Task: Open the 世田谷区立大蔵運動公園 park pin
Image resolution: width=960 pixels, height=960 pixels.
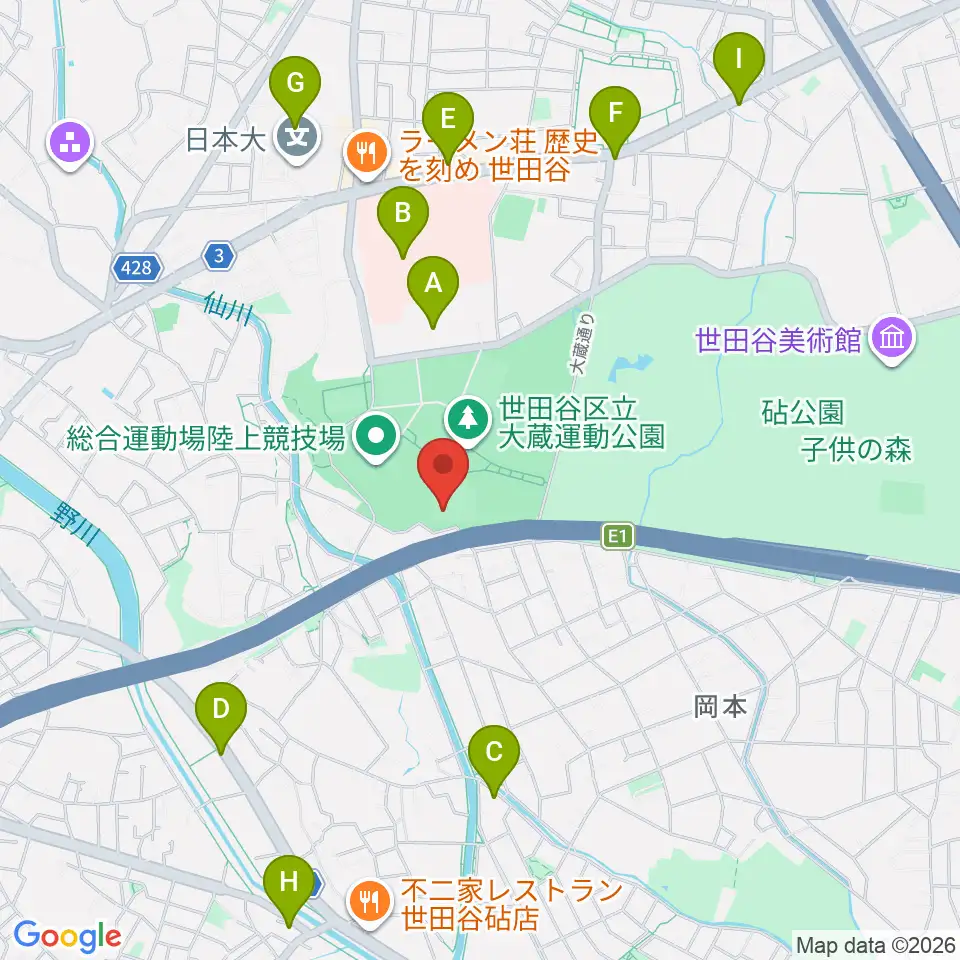Action: pyautogui.click(x=468, y=421)
